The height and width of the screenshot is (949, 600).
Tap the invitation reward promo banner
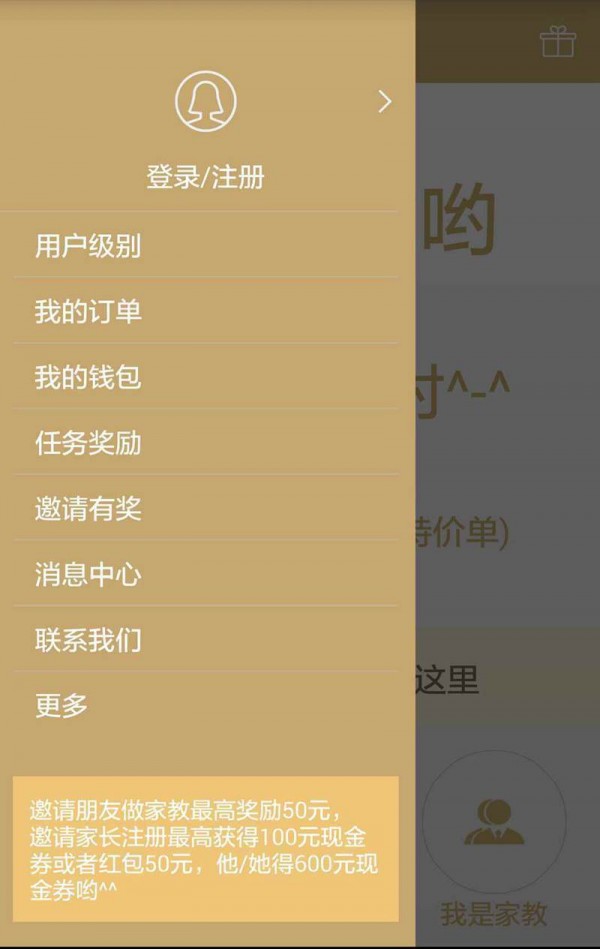tap(205, 848)
